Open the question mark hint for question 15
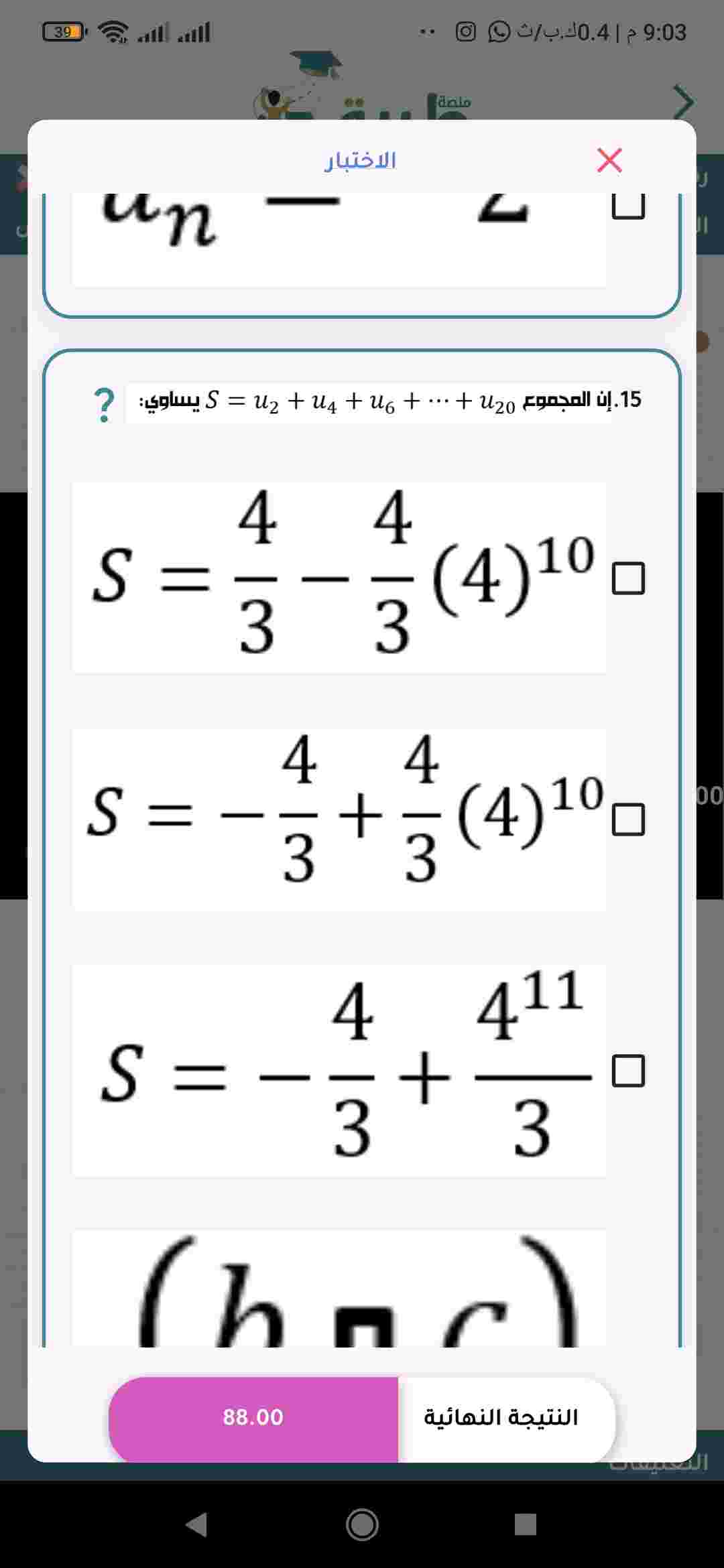Viewport: 724px width, 1568px height. 103,405
